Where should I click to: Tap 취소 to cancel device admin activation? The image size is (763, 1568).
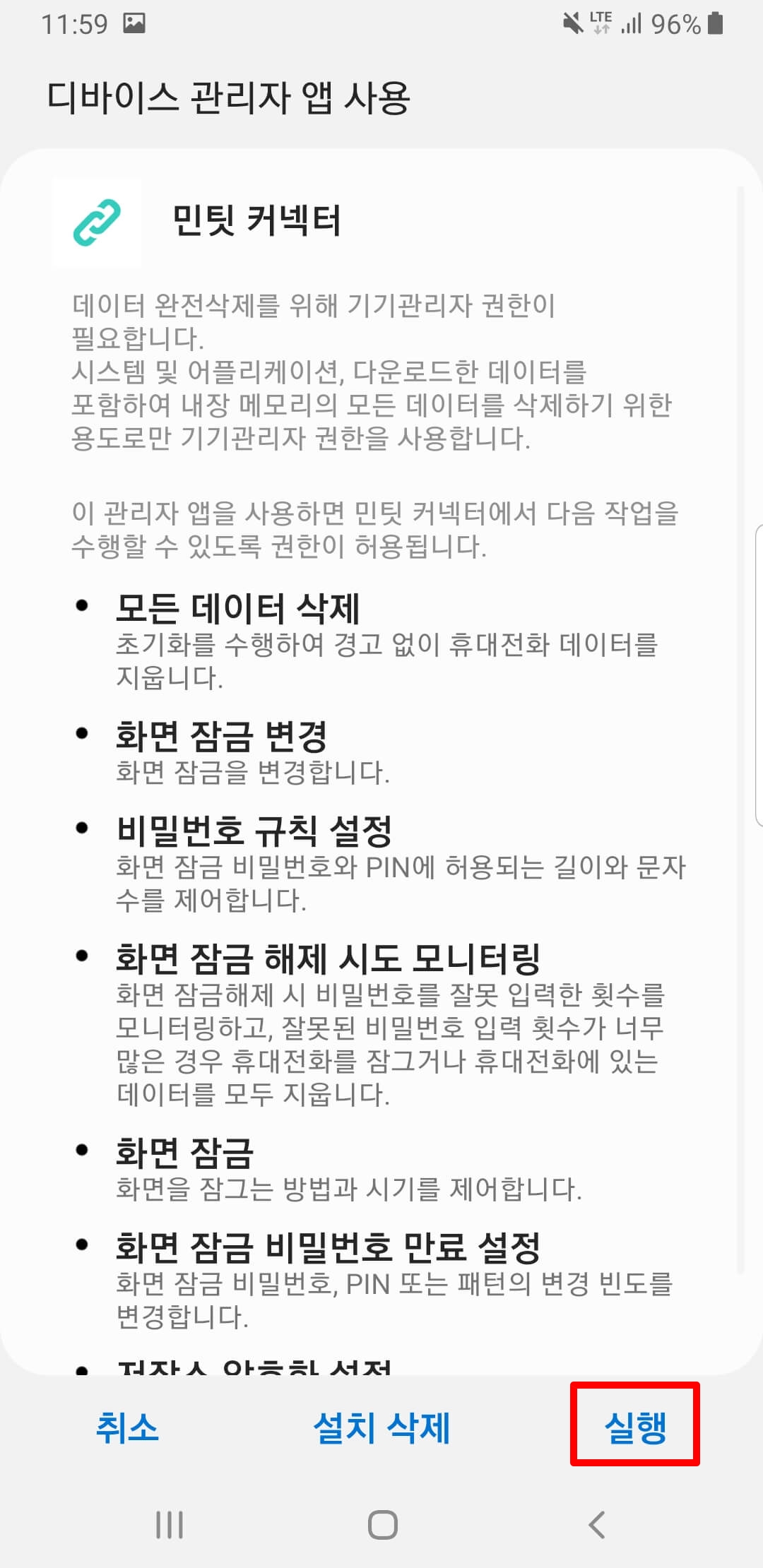point(127,1428)
